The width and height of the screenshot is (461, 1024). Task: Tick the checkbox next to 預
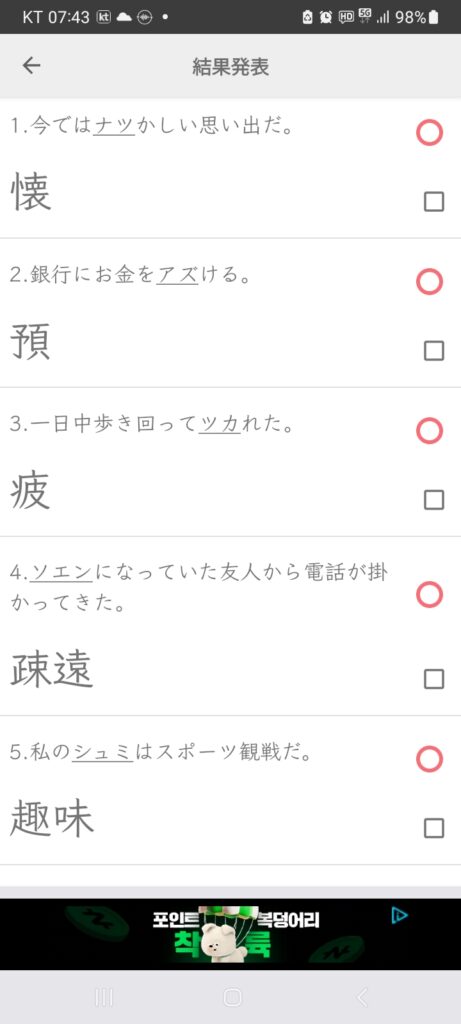tap(434, 351)
